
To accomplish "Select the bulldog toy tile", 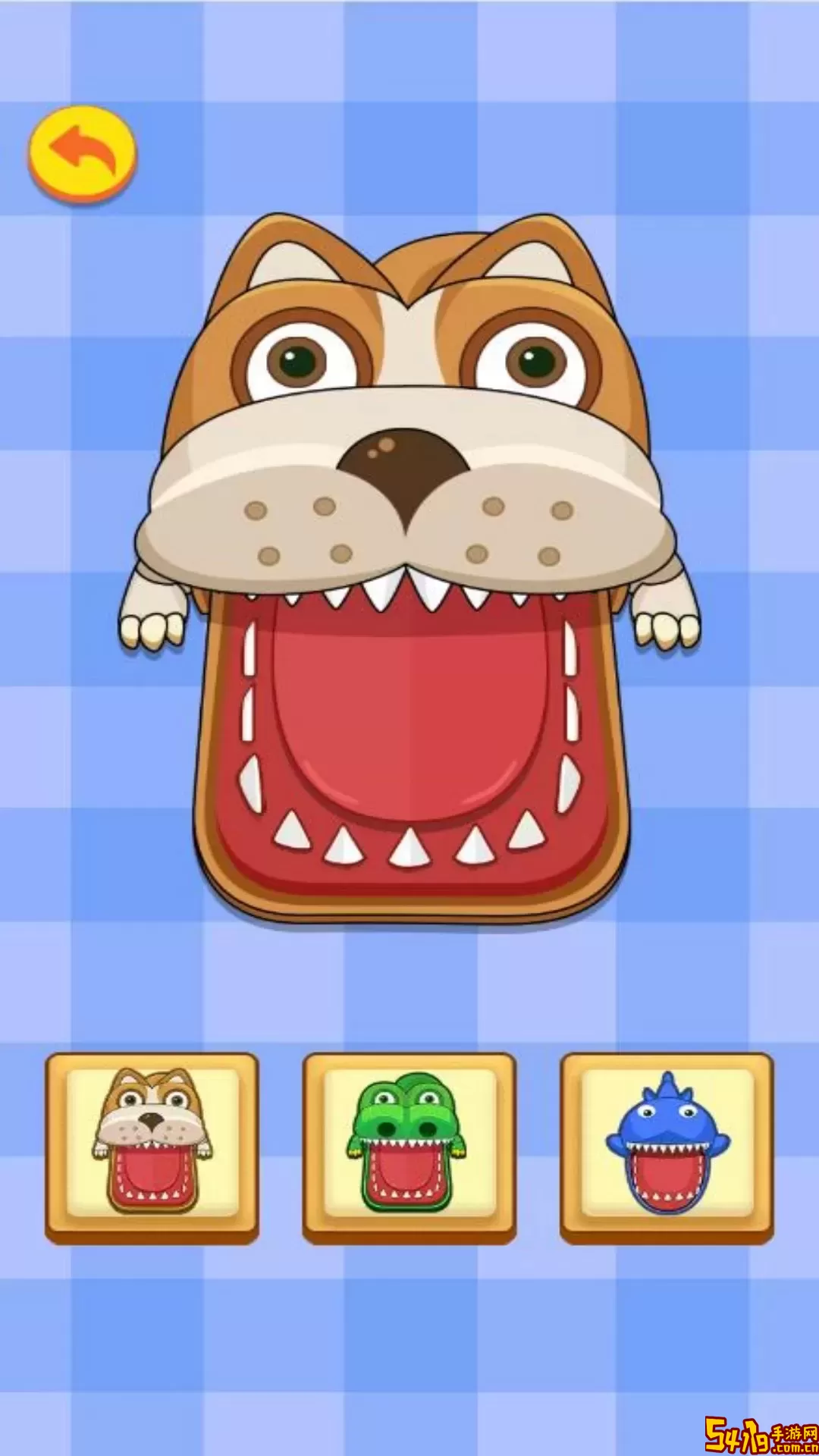I will (152, 1146).
